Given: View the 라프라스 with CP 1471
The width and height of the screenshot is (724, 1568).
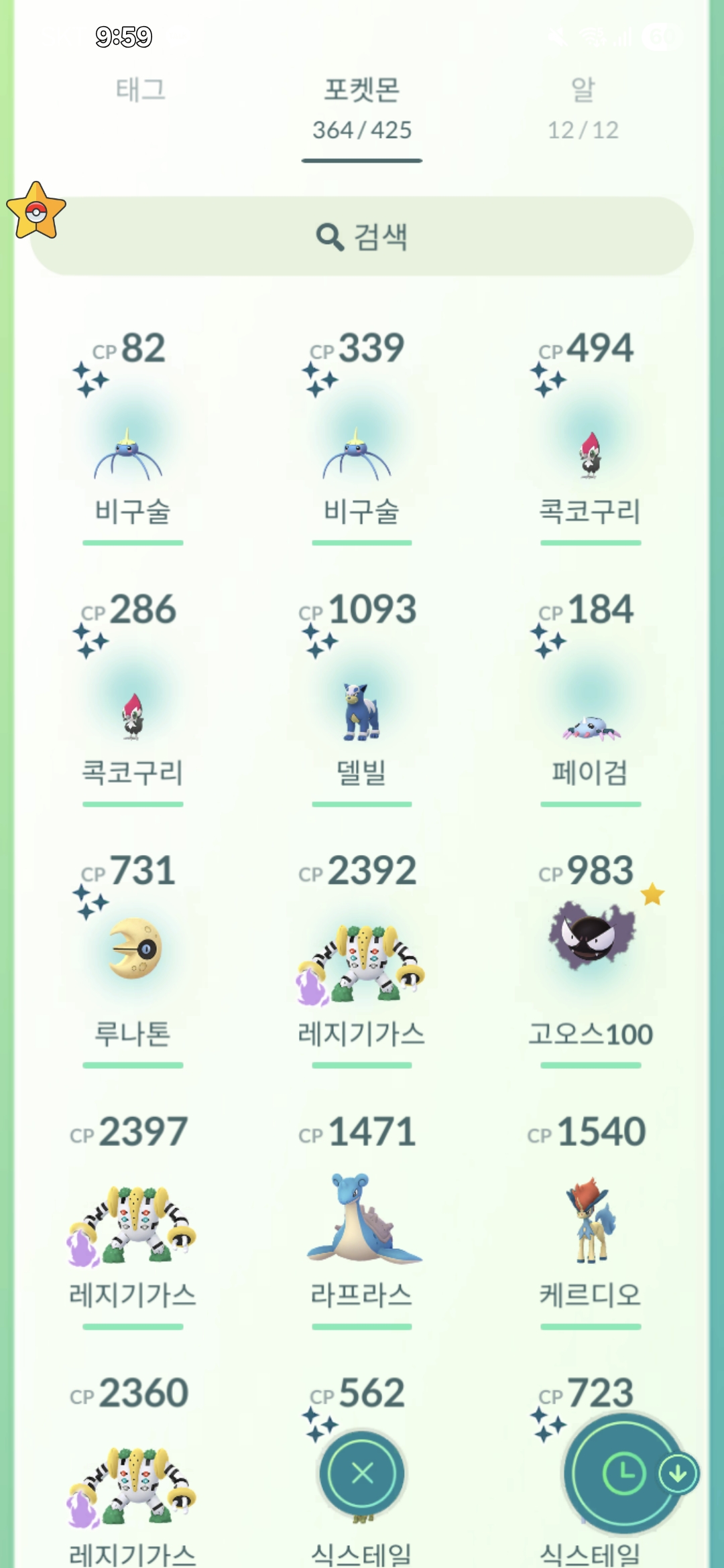Looking at the screenshot, I should (x=361, y=1220).
